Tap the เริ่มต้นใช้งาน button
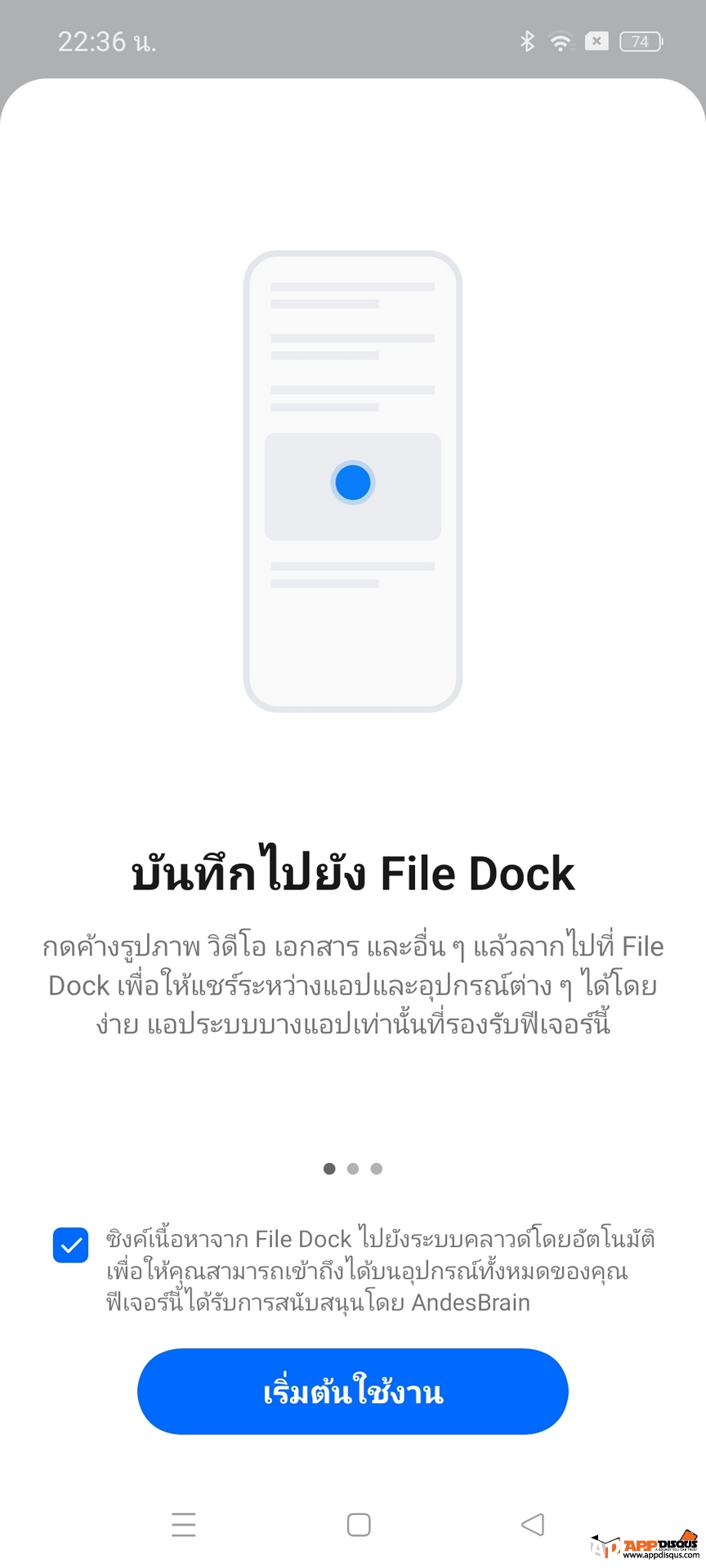The image size is (706, 1568). click(352, 1391)
